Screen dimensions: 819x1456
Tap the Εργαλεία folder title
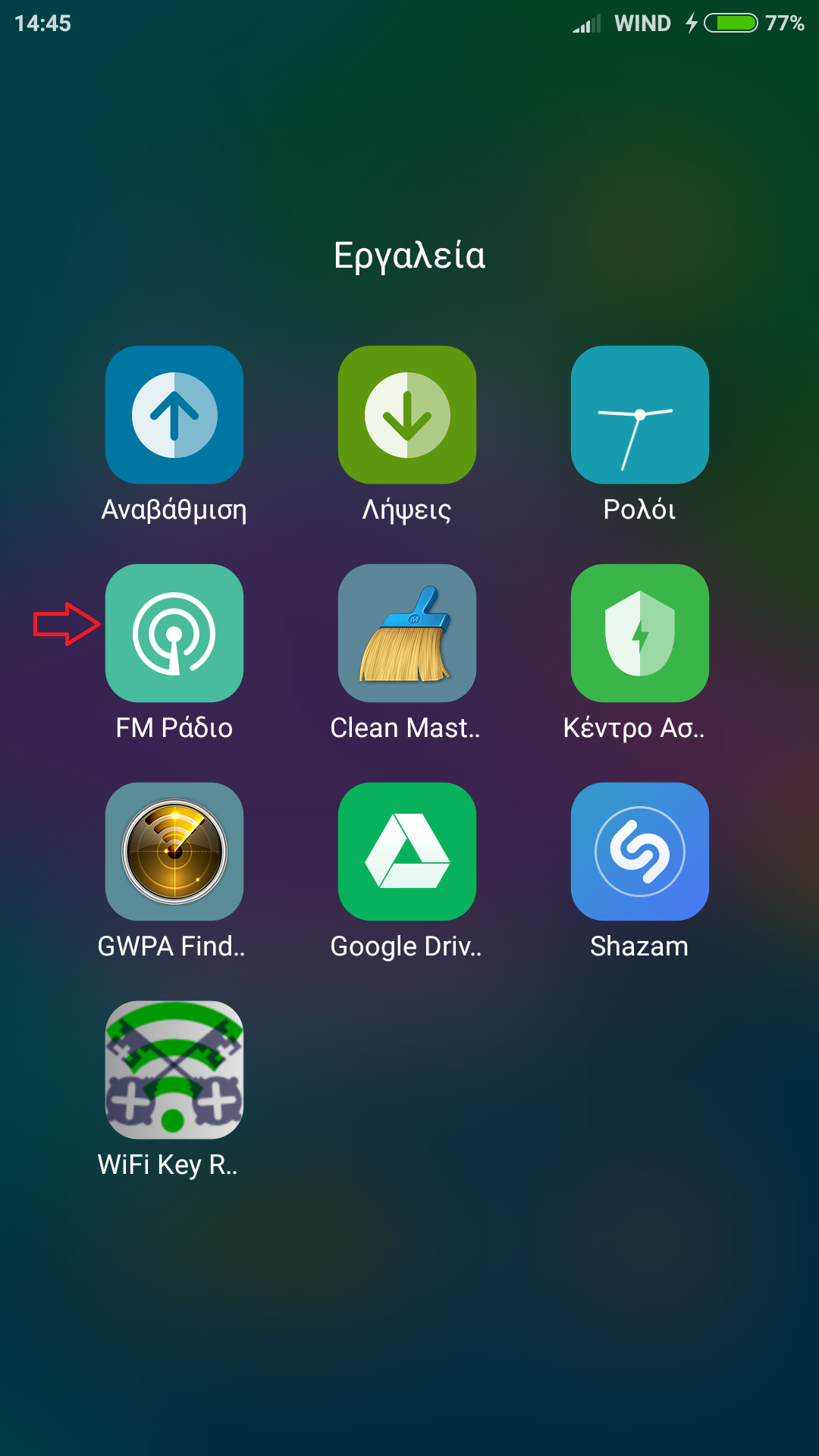click(409, 256)
